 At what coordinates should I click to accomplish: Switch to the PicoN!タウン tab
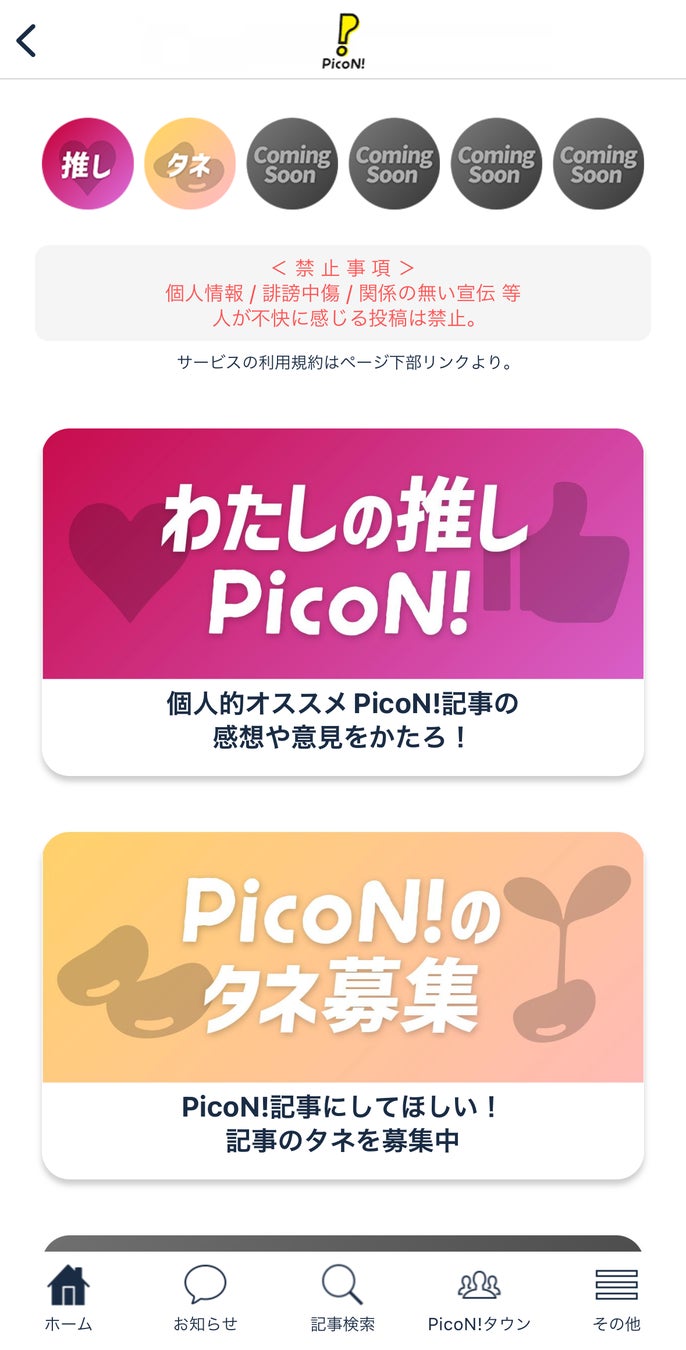pos(479,1298)
